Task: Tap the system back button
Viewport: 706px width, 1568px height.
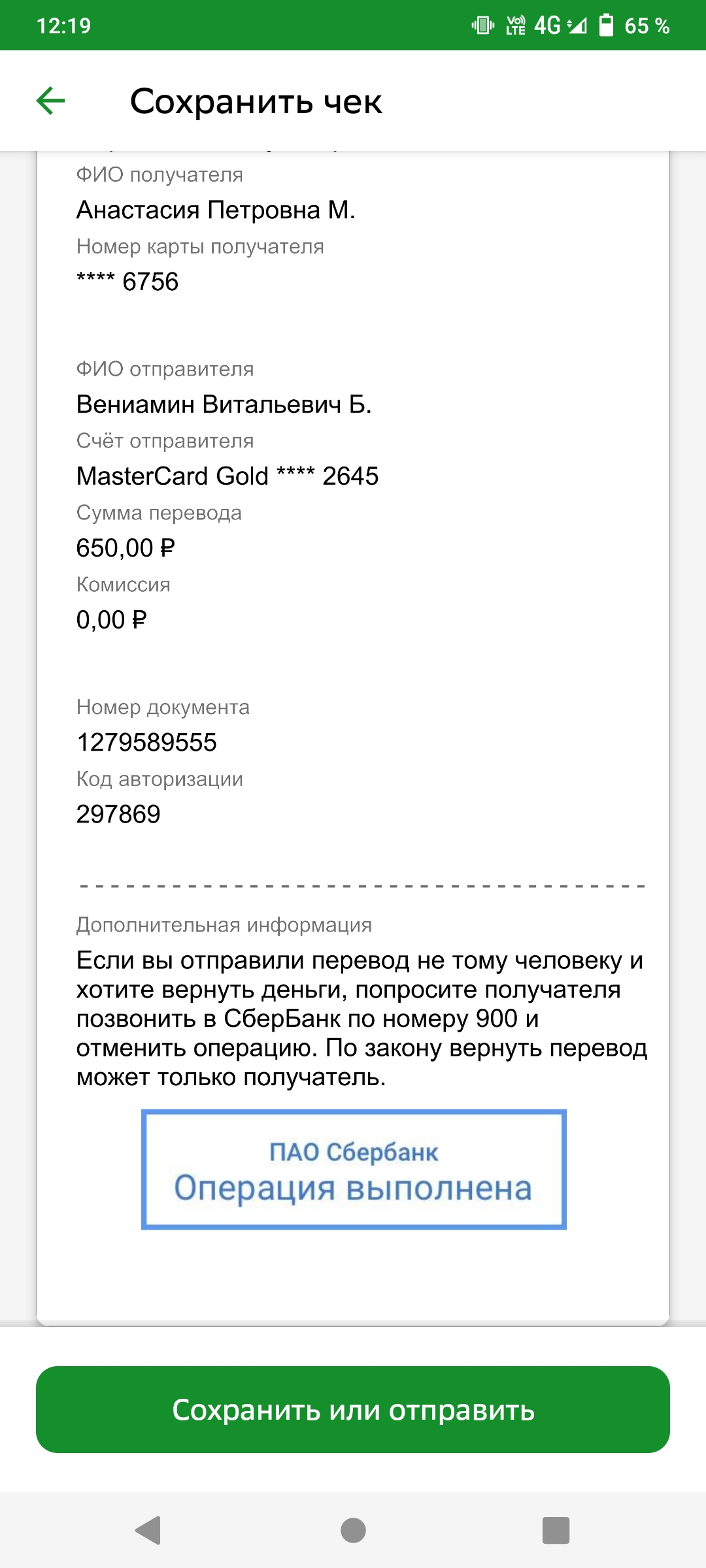Action: 148,1530
